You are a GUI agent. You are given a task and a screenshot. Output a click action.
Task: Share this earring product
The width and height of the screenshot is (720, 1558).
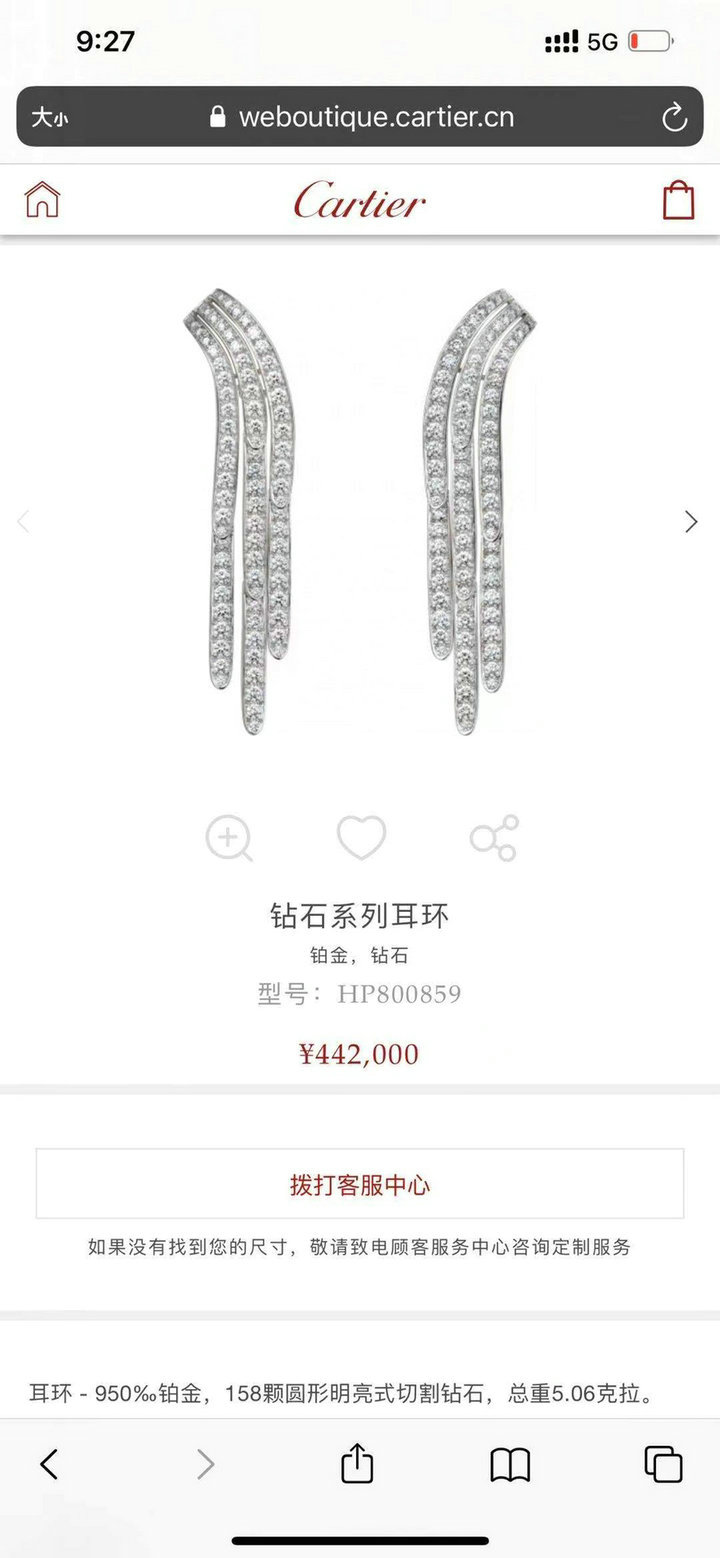494,838
